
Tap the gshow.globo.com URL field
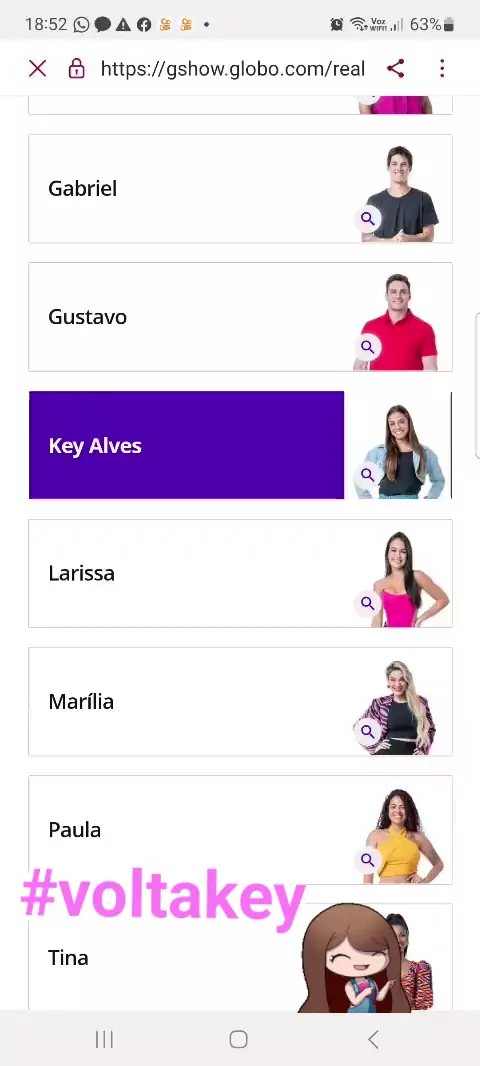pyautogui.click(x=233, y=69)
